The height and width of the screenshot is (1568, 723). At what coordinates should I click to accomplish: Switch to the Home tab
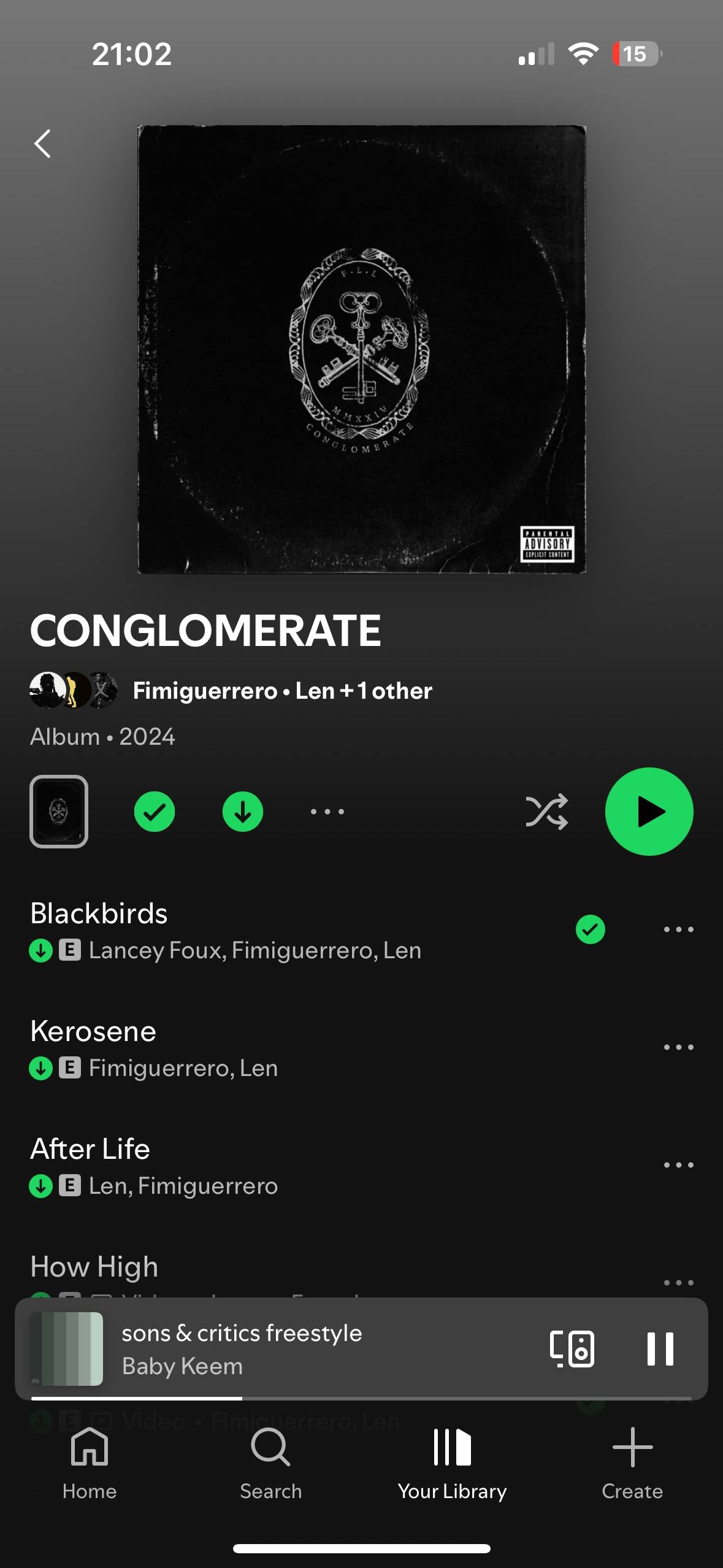(x=90, y=1463)
